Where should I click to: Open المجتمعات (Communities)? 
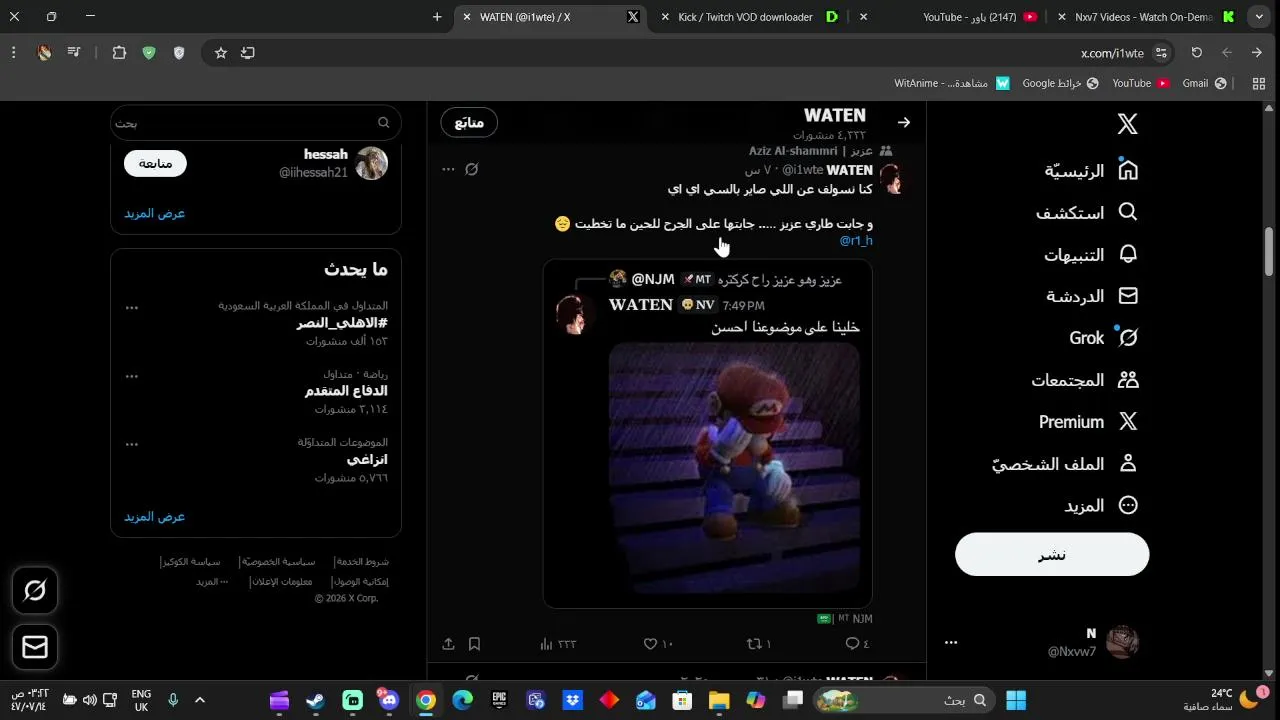tap(1084, 381)
